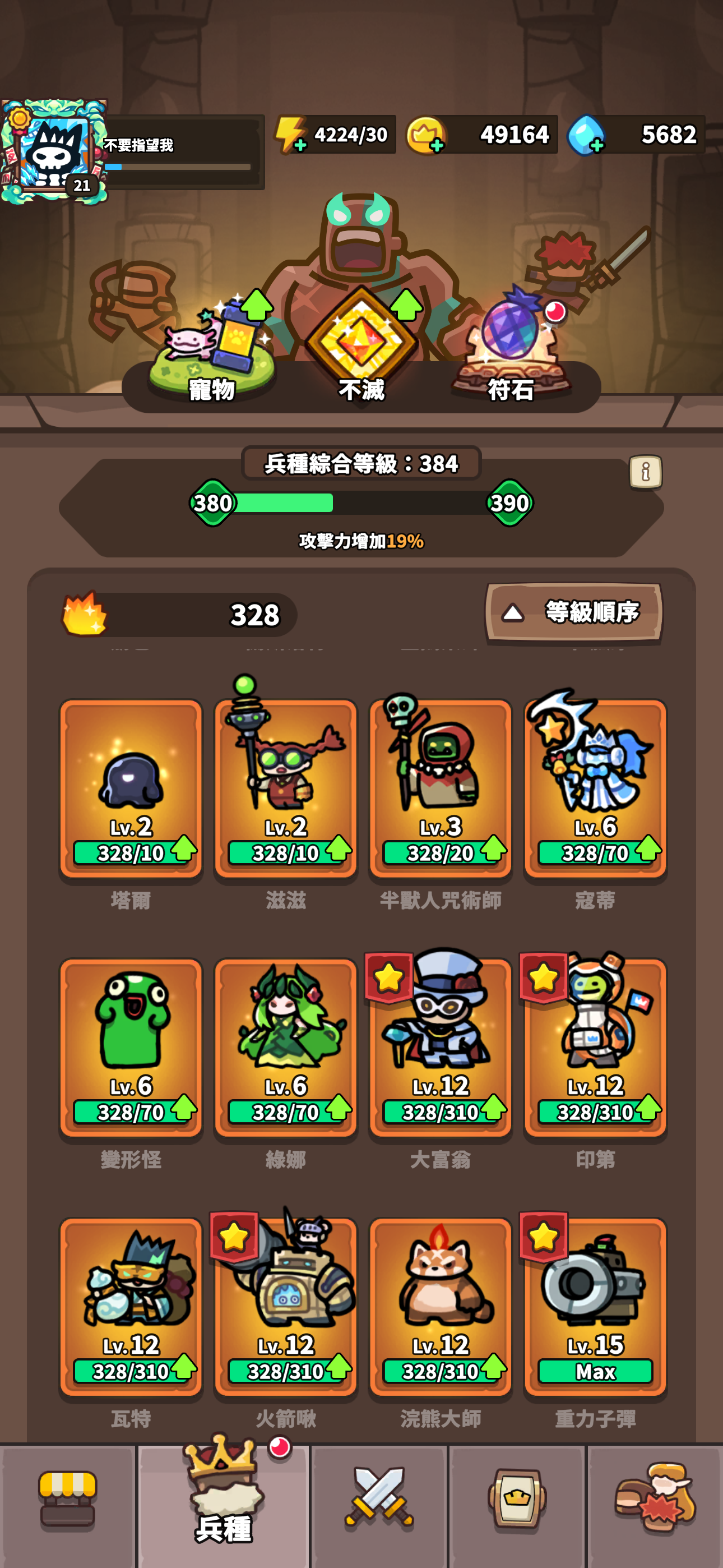
Task: Open the 寇蒂 troop card
Action: (595, 788)
